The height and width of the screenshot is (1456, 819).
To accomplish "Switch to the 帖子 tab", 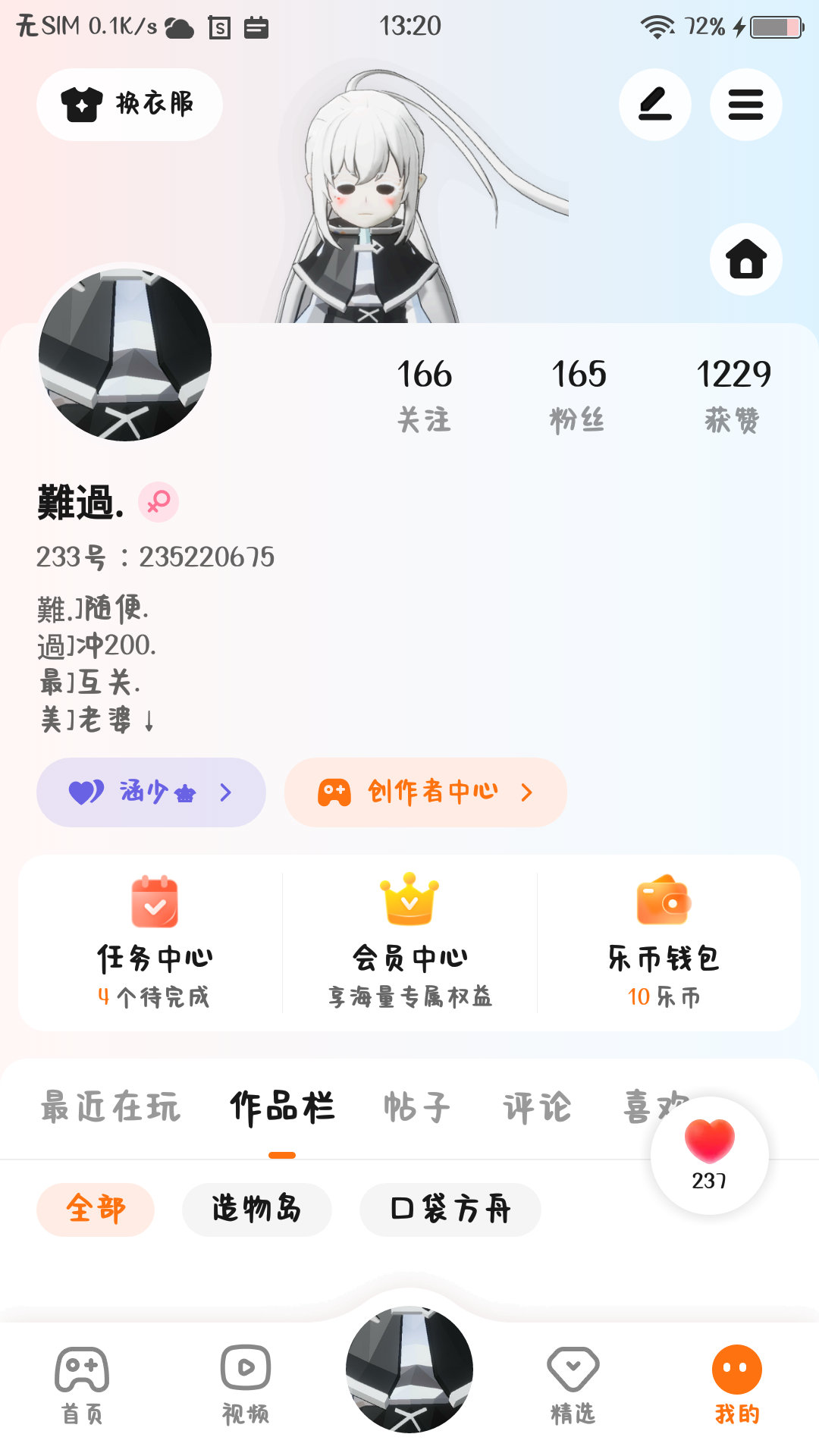I will (x=417, y=1107).
